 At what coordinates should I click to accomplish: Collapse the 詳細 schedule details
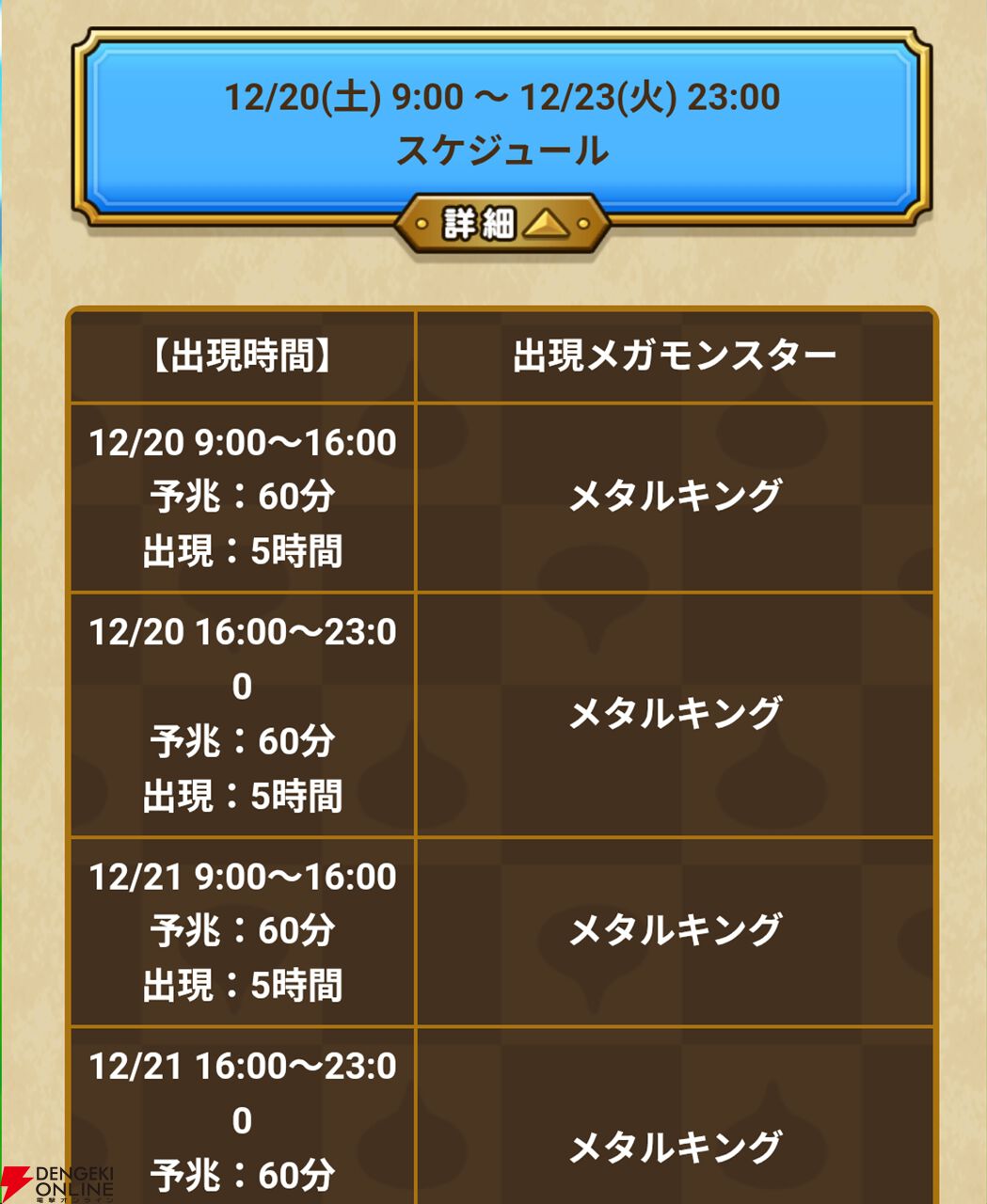pyautogui.click(x=501, y=224)
